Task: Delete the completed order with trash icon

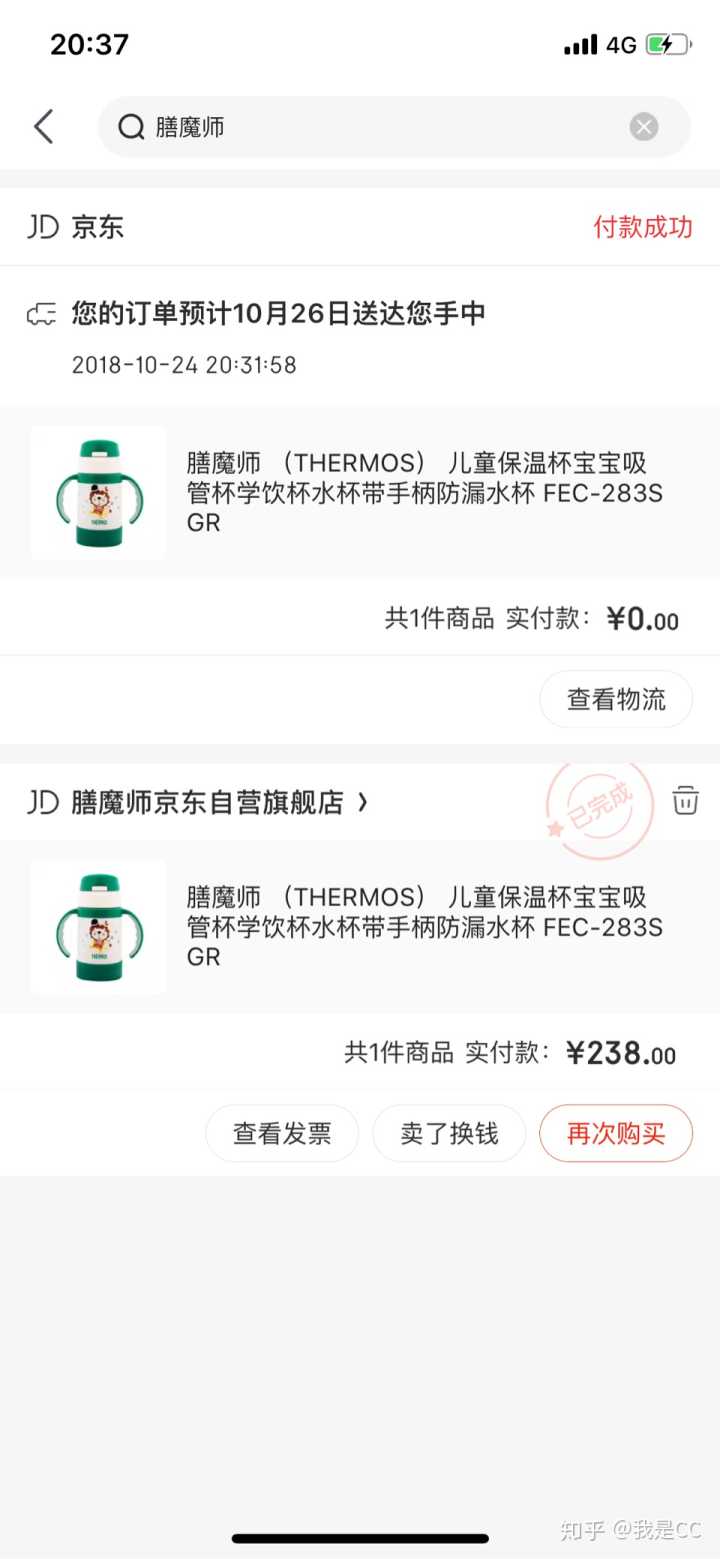Action: (685, 801)
